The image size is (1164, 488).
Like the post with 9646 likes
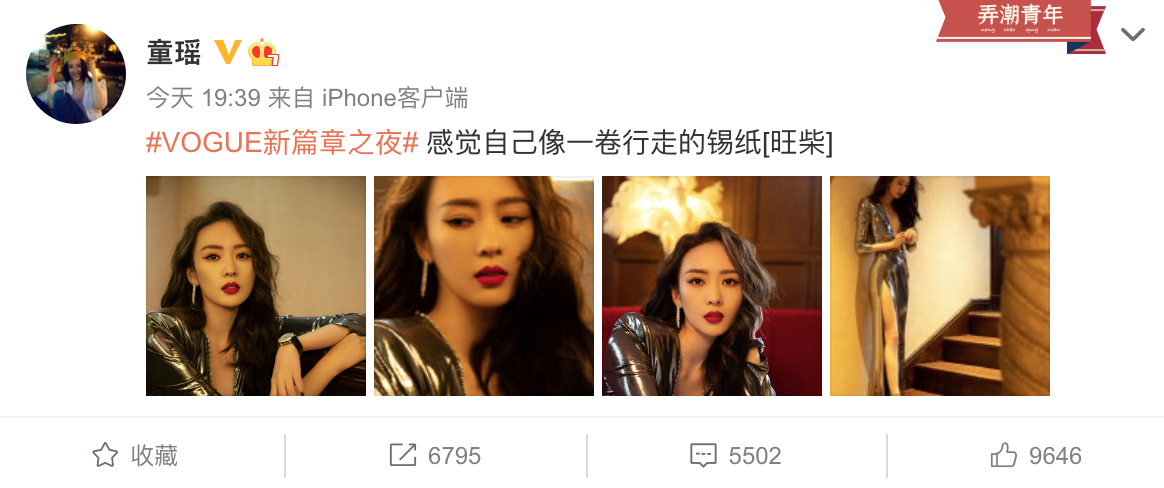coord(1036,455)
